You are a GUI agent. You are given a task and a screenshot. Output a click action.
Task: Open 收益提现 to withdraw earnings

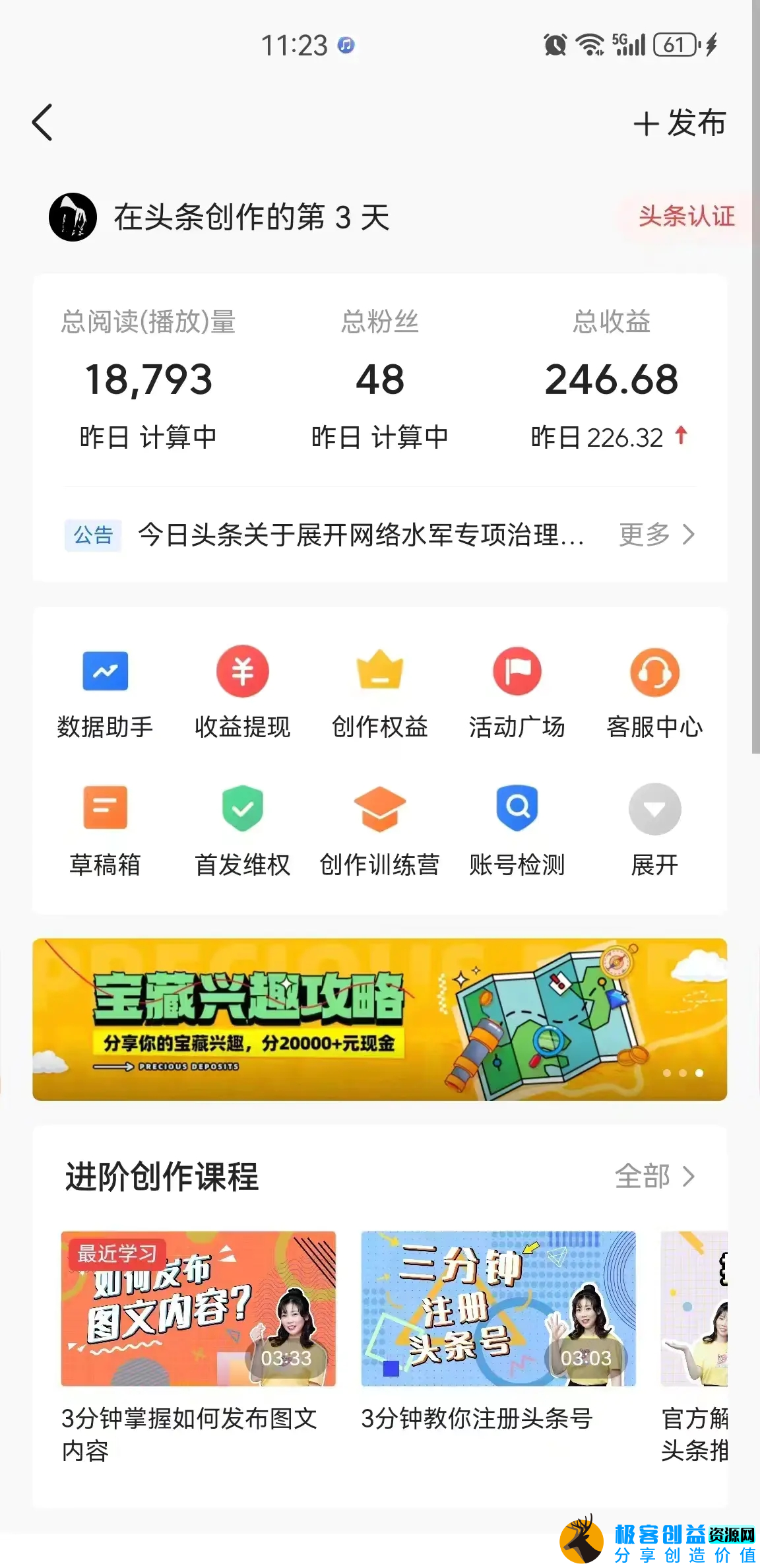(242, 690)
